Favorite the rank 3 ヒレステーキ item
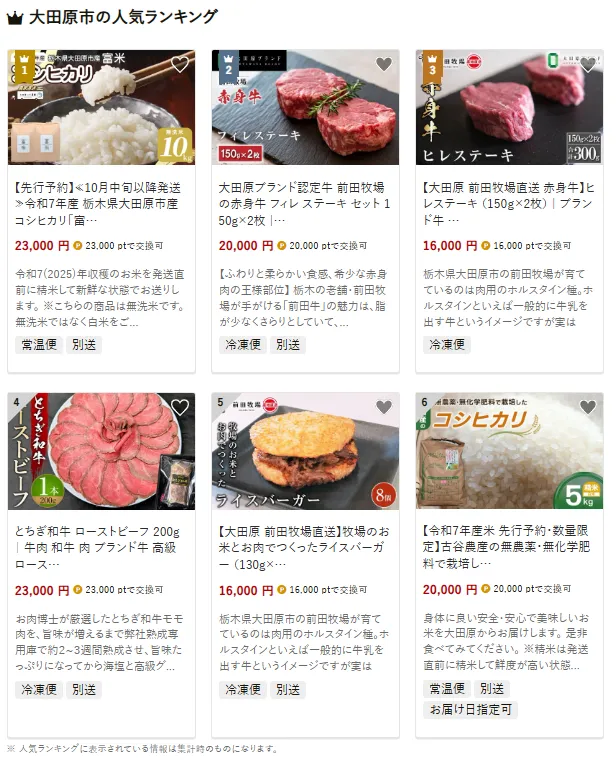Viewport: 616px width, 771px height. [588, 66]
